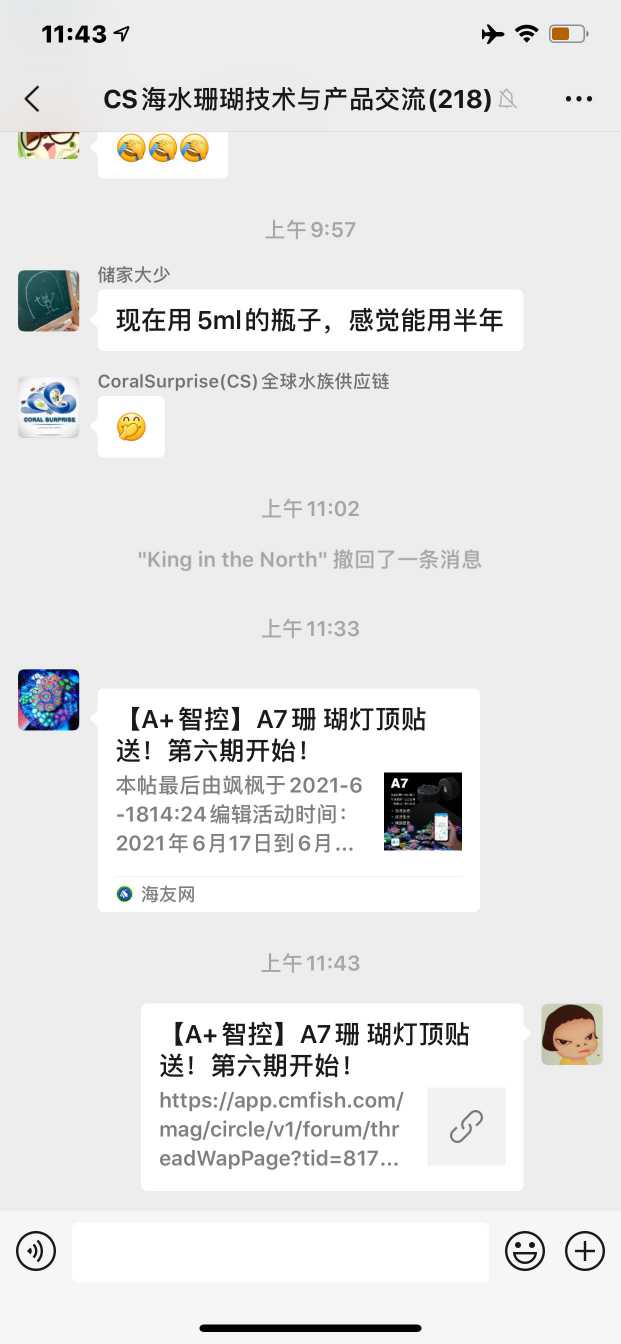This screenshot has height=1344, width=621.
Task: Open the avatar beside the 海友网 card
Action: click(x=48, y=700)
